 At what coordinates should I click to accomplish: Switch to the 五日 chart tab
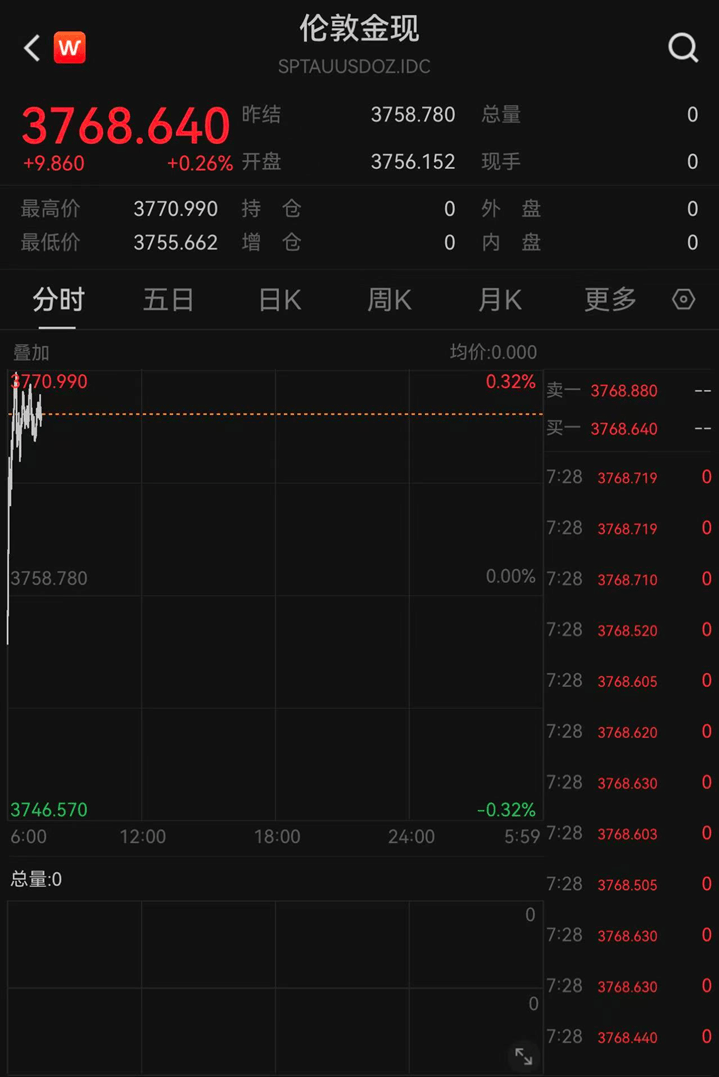pos(168,299)
